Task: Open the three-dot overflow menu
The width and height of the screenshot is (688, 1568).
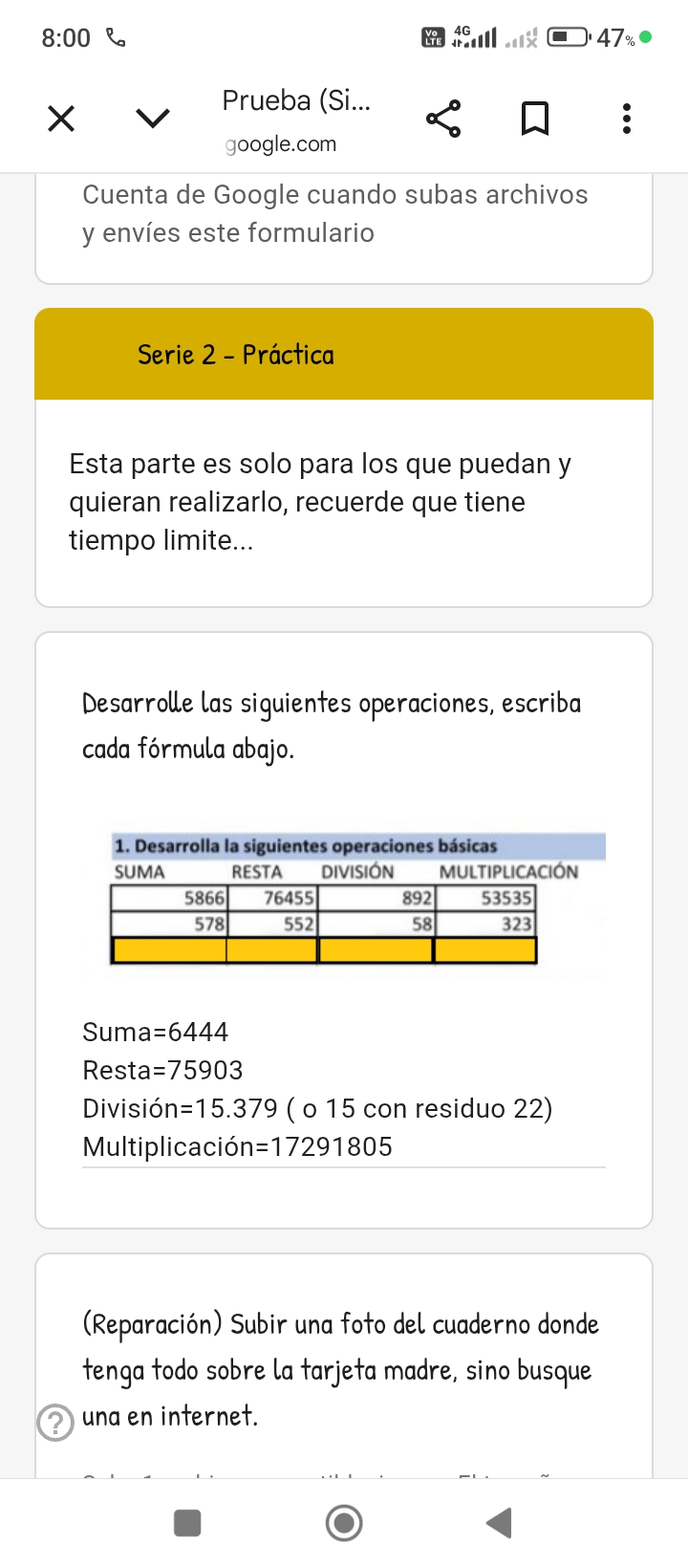Action: tap(627, 119)
